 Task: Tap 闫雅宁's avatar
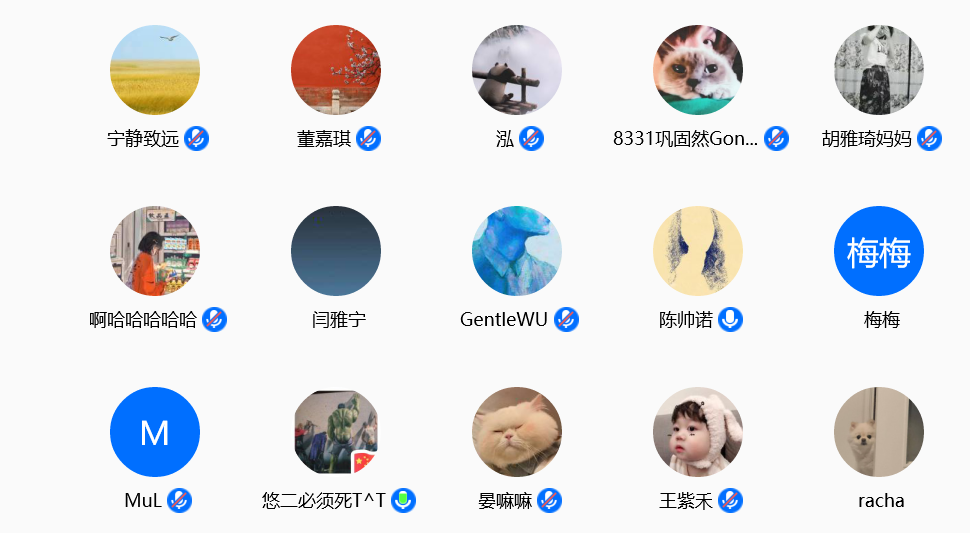pyautogui.click(x=336, y=251)
